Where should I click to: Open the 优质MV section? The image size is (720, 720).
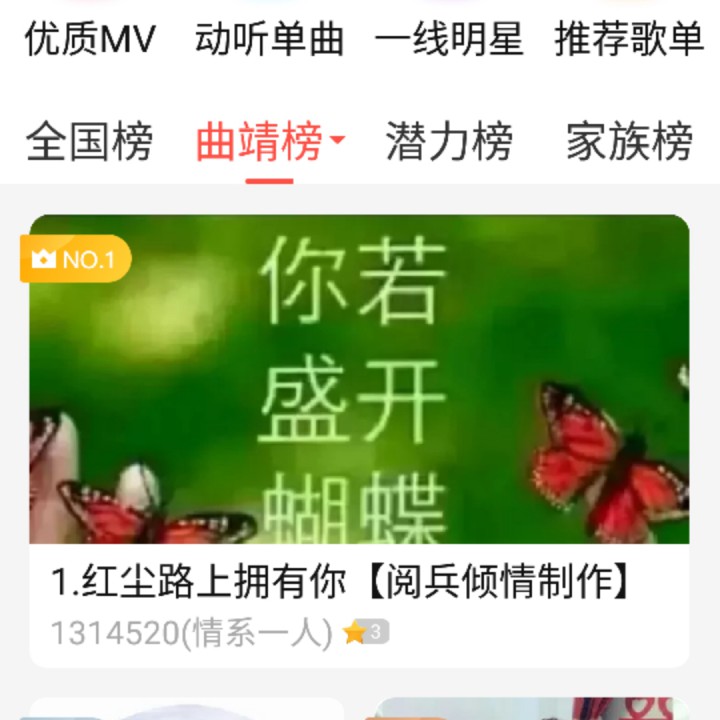(90, 40)
